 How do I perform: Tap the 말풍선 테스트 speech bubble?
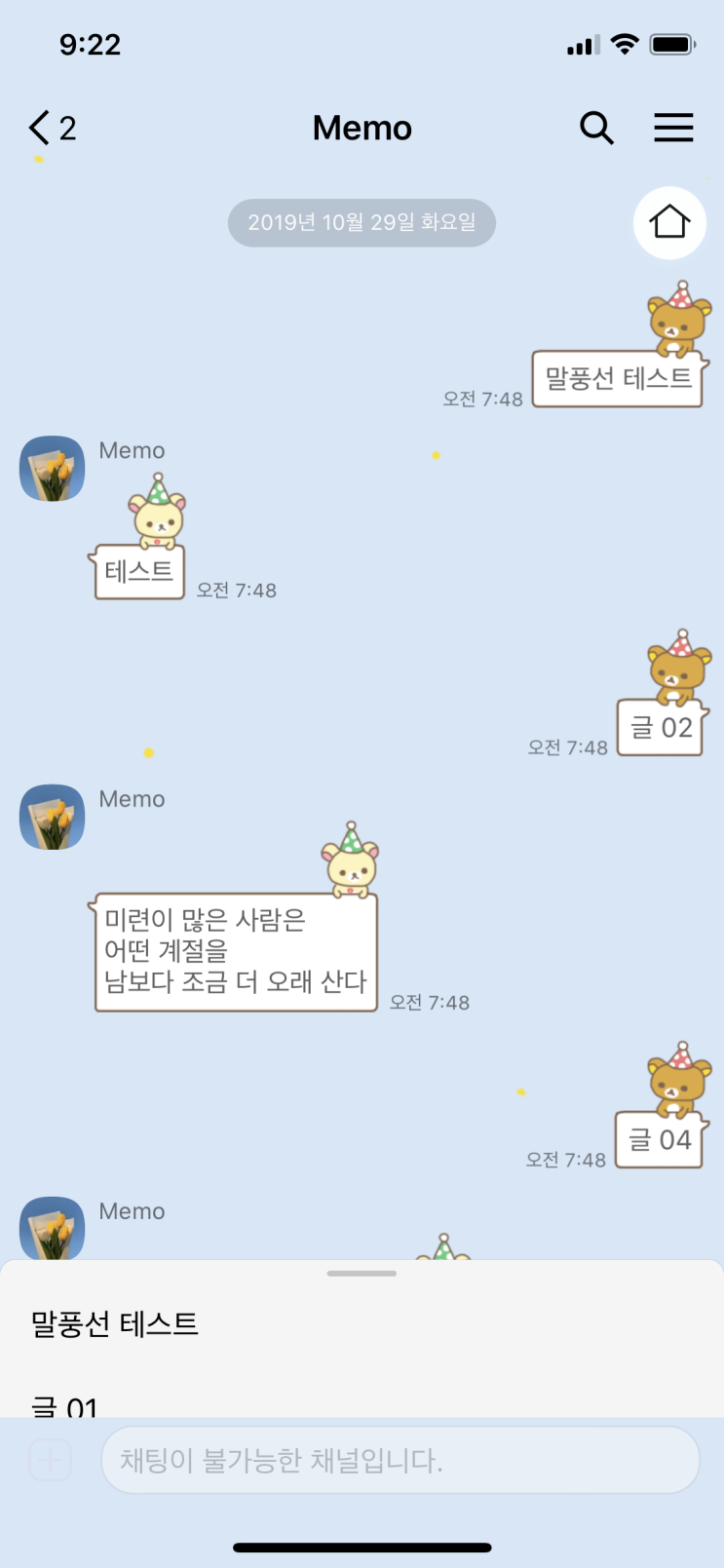(618, 379)
